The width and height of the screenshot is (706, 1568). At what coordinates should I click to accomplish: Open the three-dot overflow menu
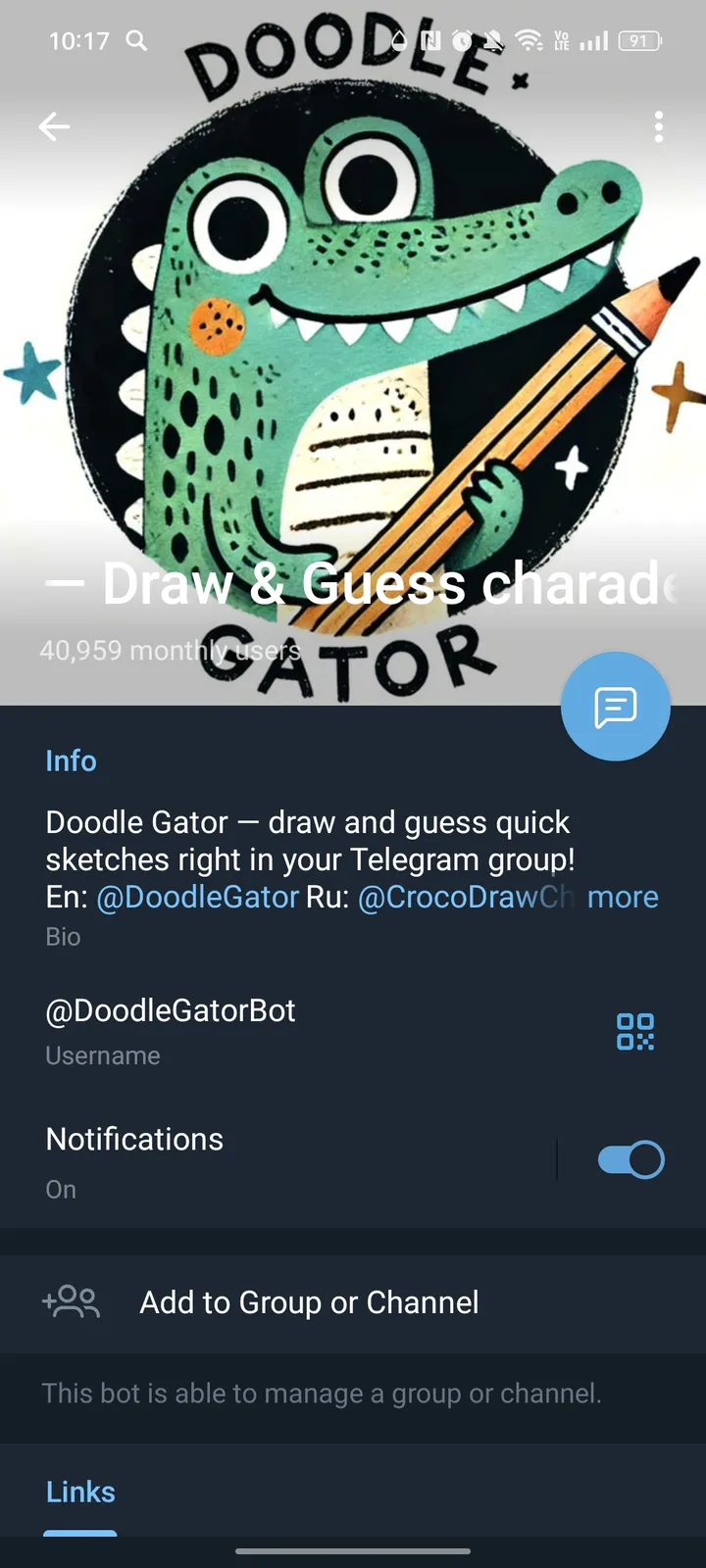(658, 126)
